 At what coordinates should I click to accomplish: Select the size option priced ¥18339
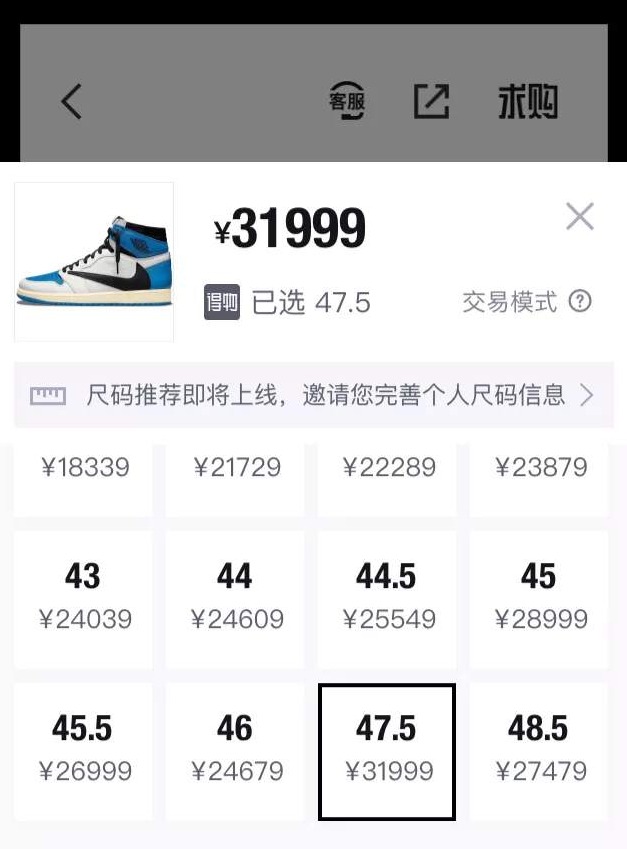84,476
